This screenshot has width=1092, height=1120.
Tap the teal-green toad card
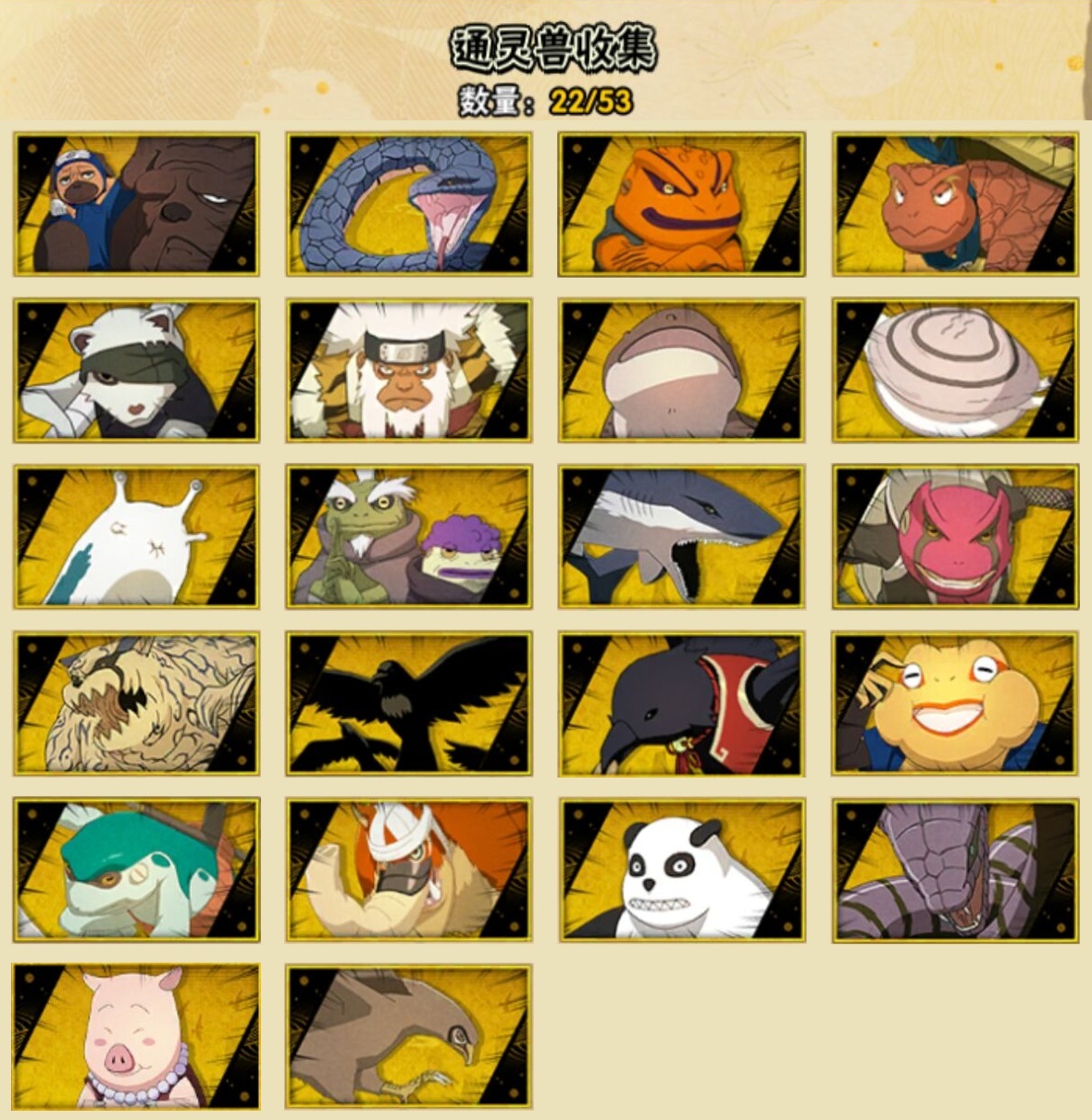136,870
